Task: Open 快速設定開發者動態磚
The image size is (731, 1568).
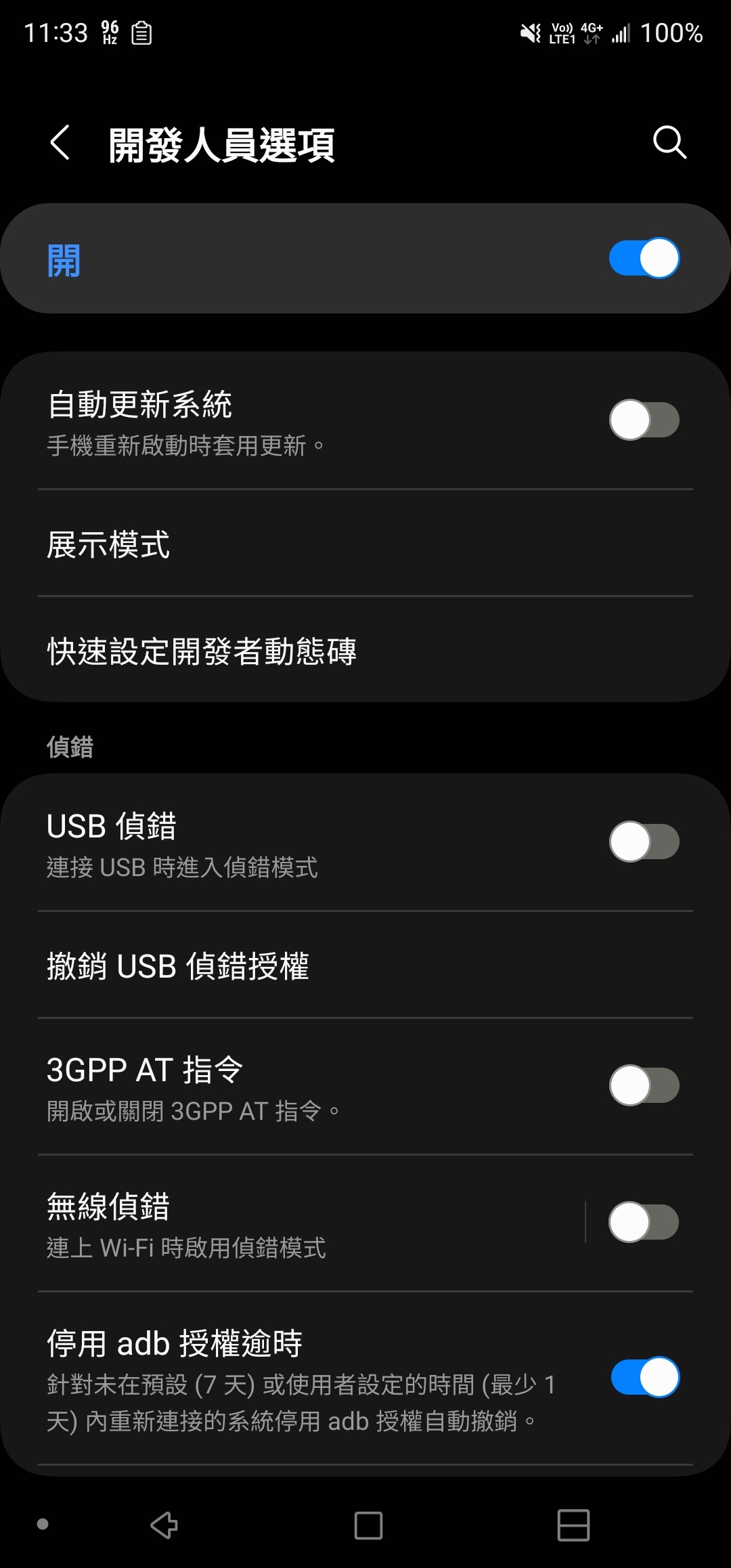Action: (x=365, y=651)
